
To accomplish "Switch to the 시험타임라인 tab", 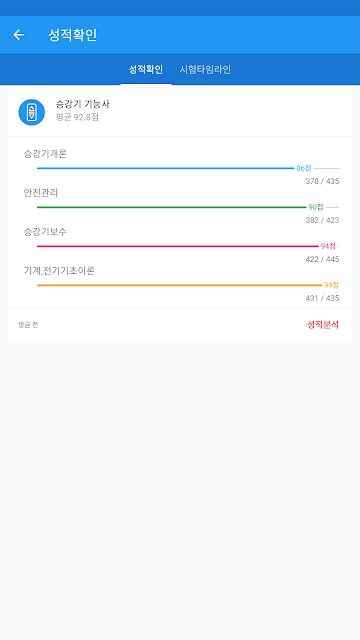I will pos(205,70).
